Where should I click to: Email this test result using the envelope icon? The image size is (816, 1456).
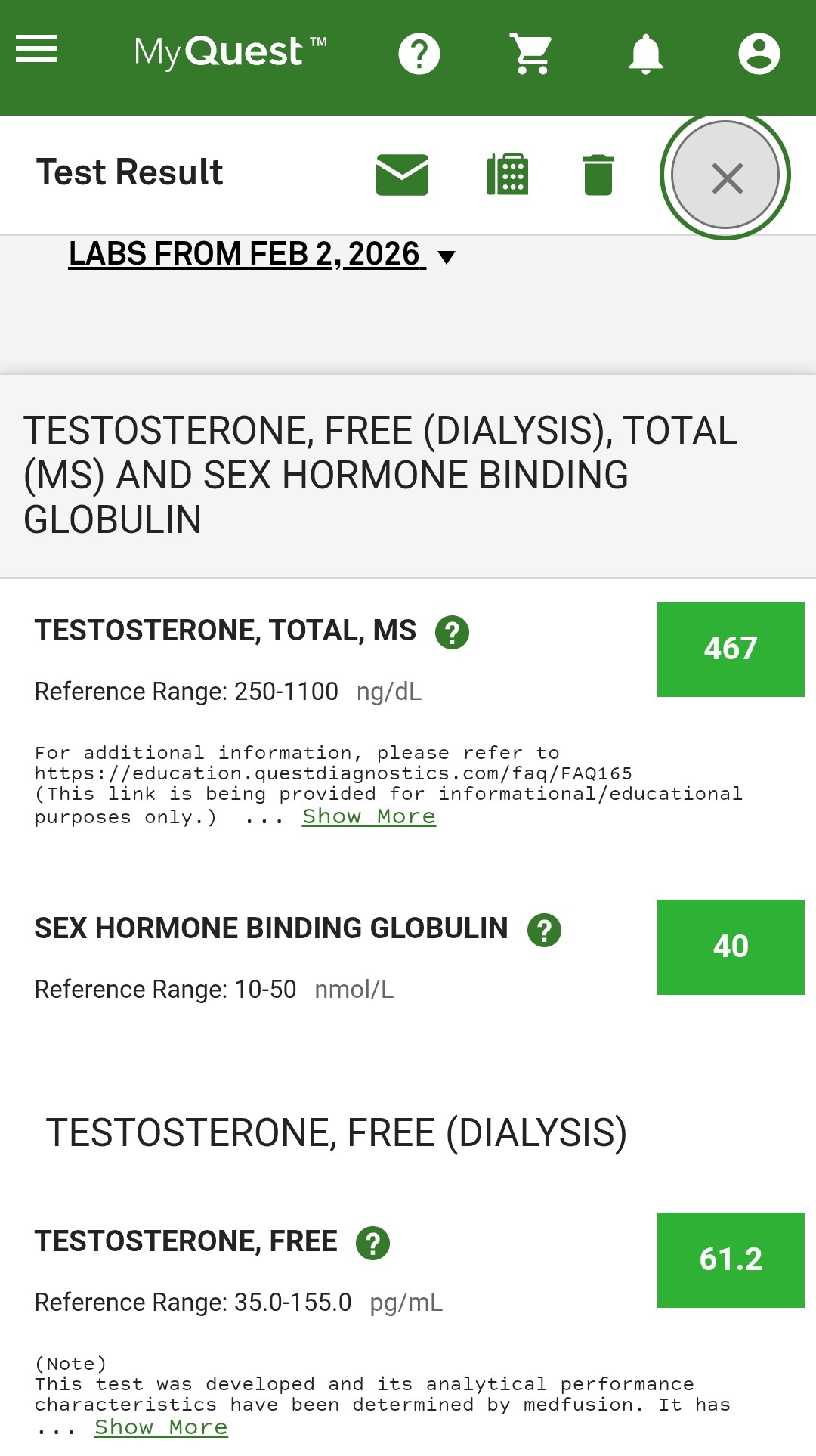[402, 173]
